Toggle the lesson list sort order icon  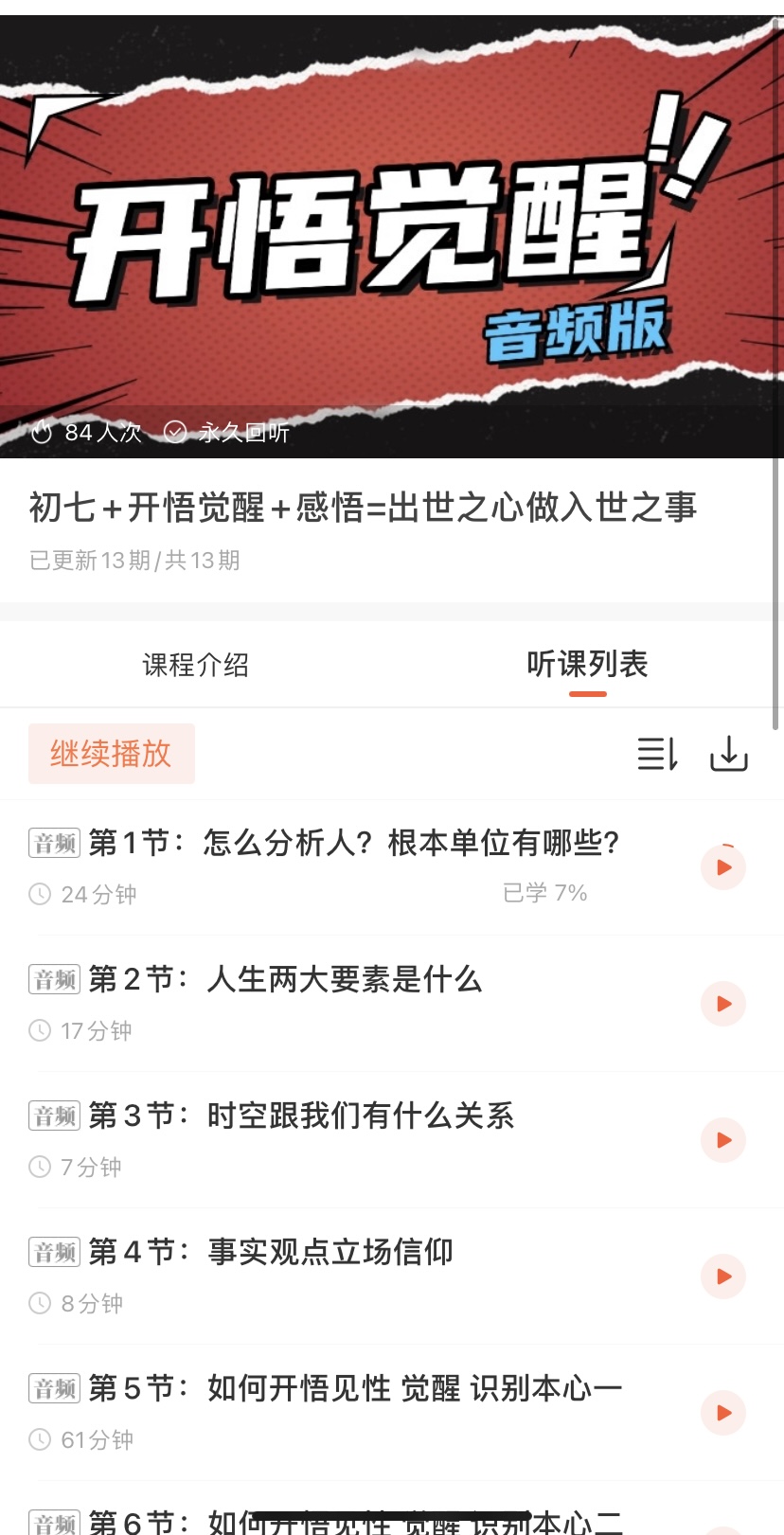pyautogui.click(x=657, y=754)
